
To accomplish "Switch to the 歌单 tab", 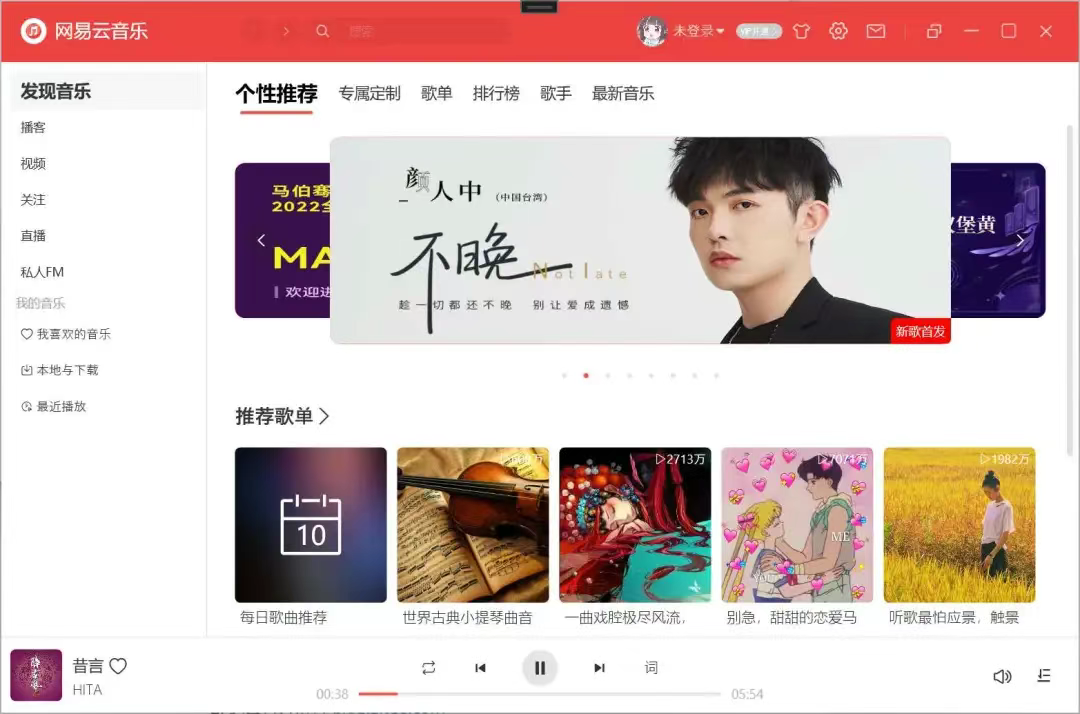I will tap(436, 93).
